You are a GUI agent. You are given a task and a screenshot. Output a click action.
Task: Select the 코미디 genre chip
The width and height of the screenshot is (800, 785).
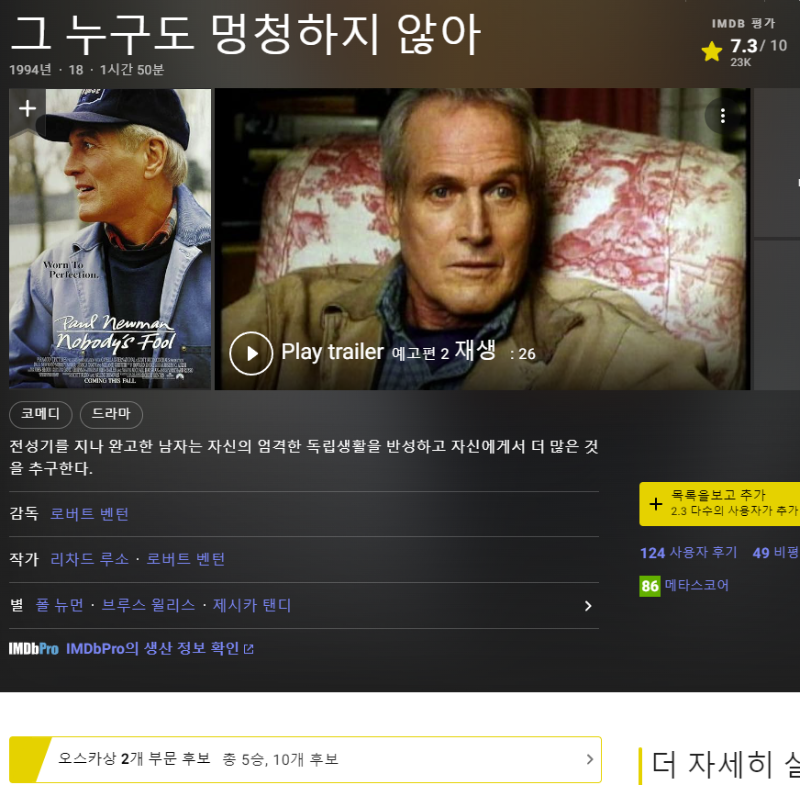(41, 414)
